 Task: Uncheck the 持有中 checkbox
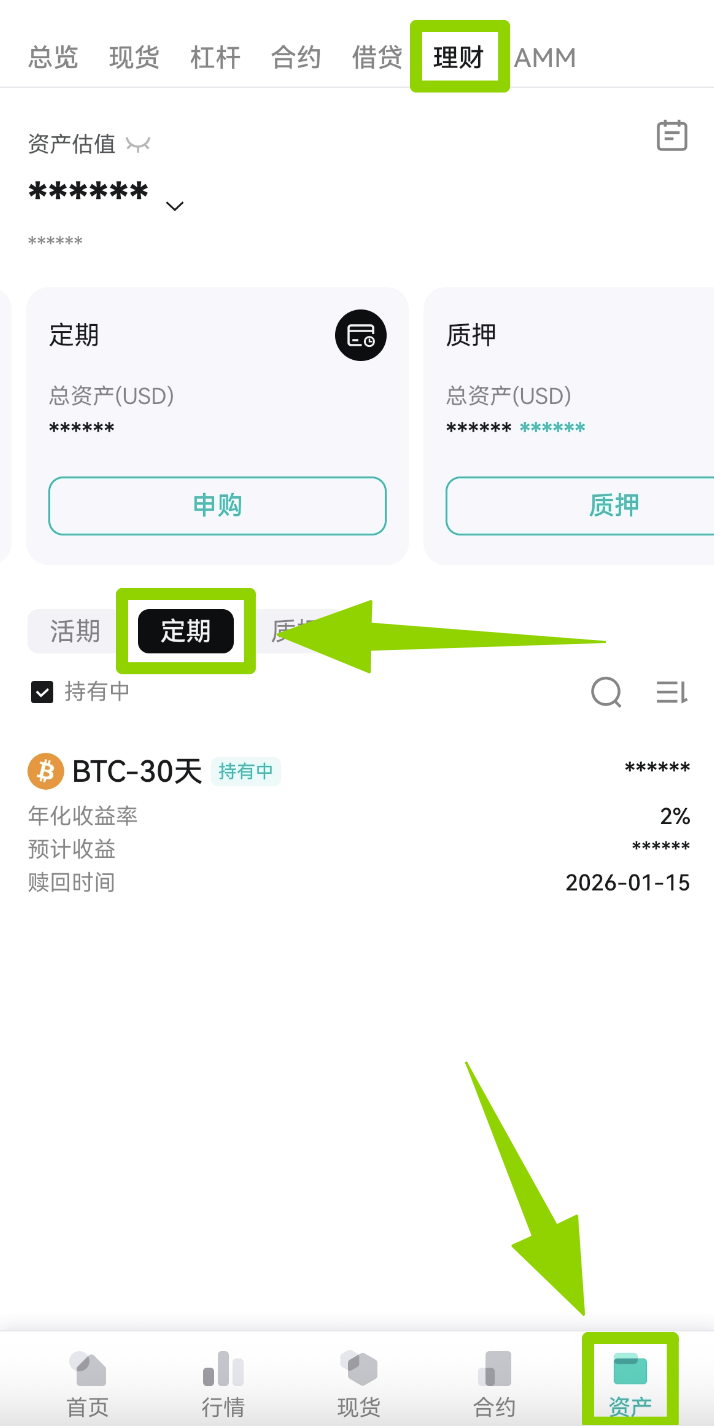tap(42, 692)
